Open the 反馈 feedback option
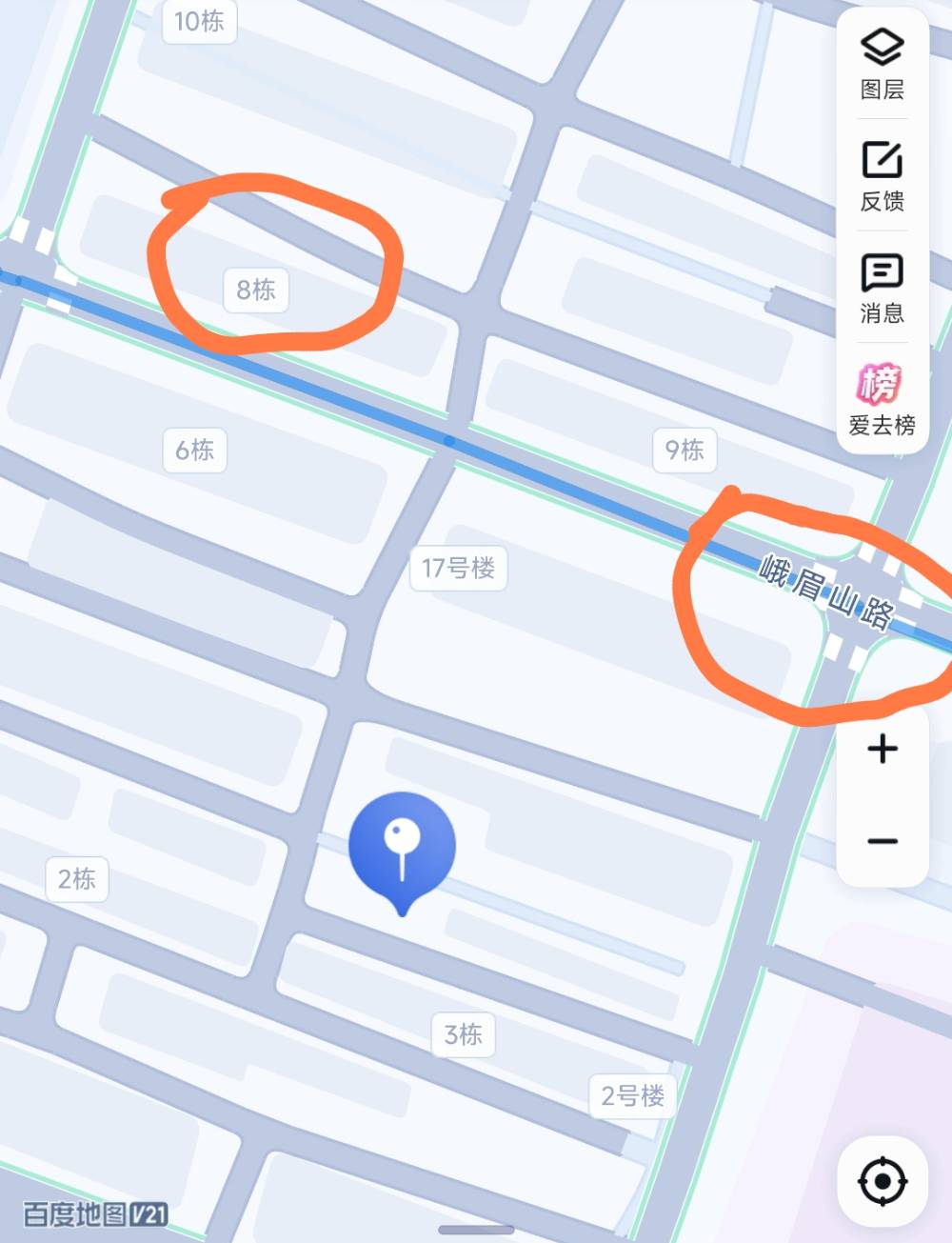This screenshot has width=952, height=1243. [882, 175]
